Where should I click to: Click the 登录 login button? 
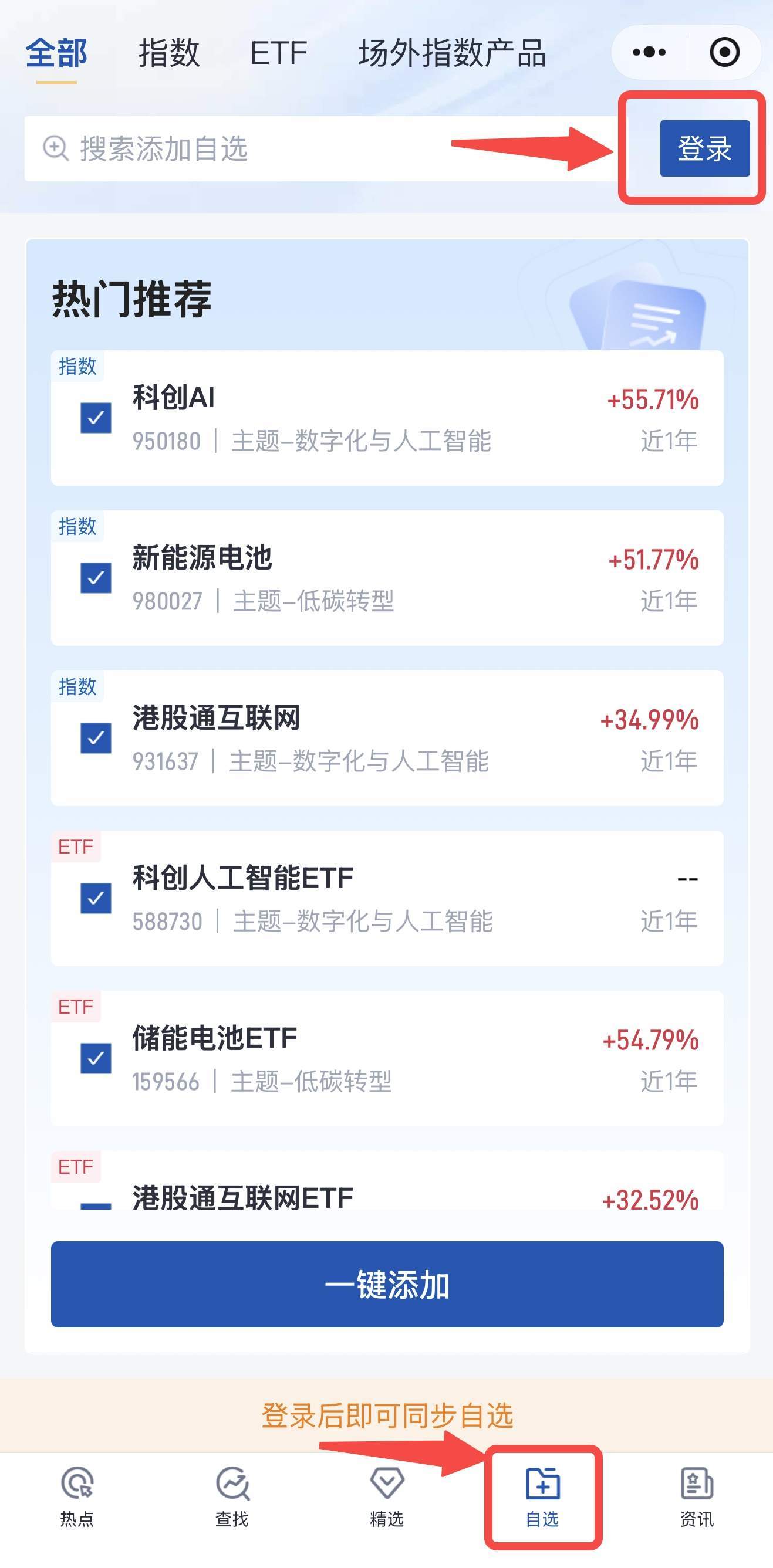click(x=705, y=149)
